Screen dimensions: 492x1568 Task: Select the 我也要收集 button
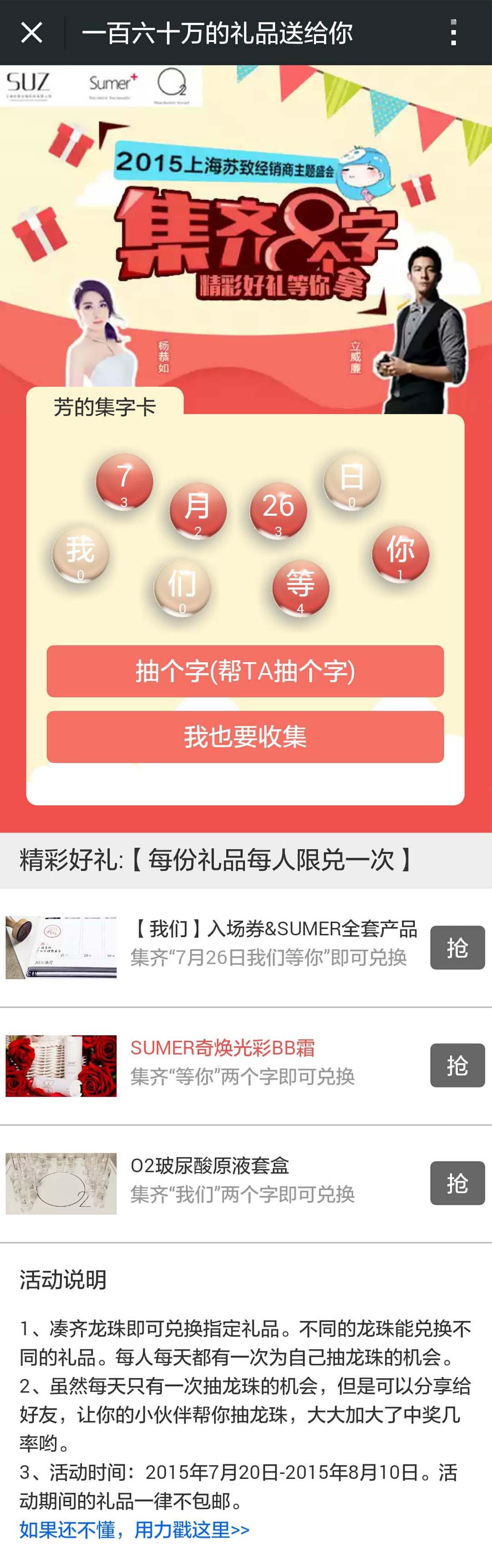point(245,737)
